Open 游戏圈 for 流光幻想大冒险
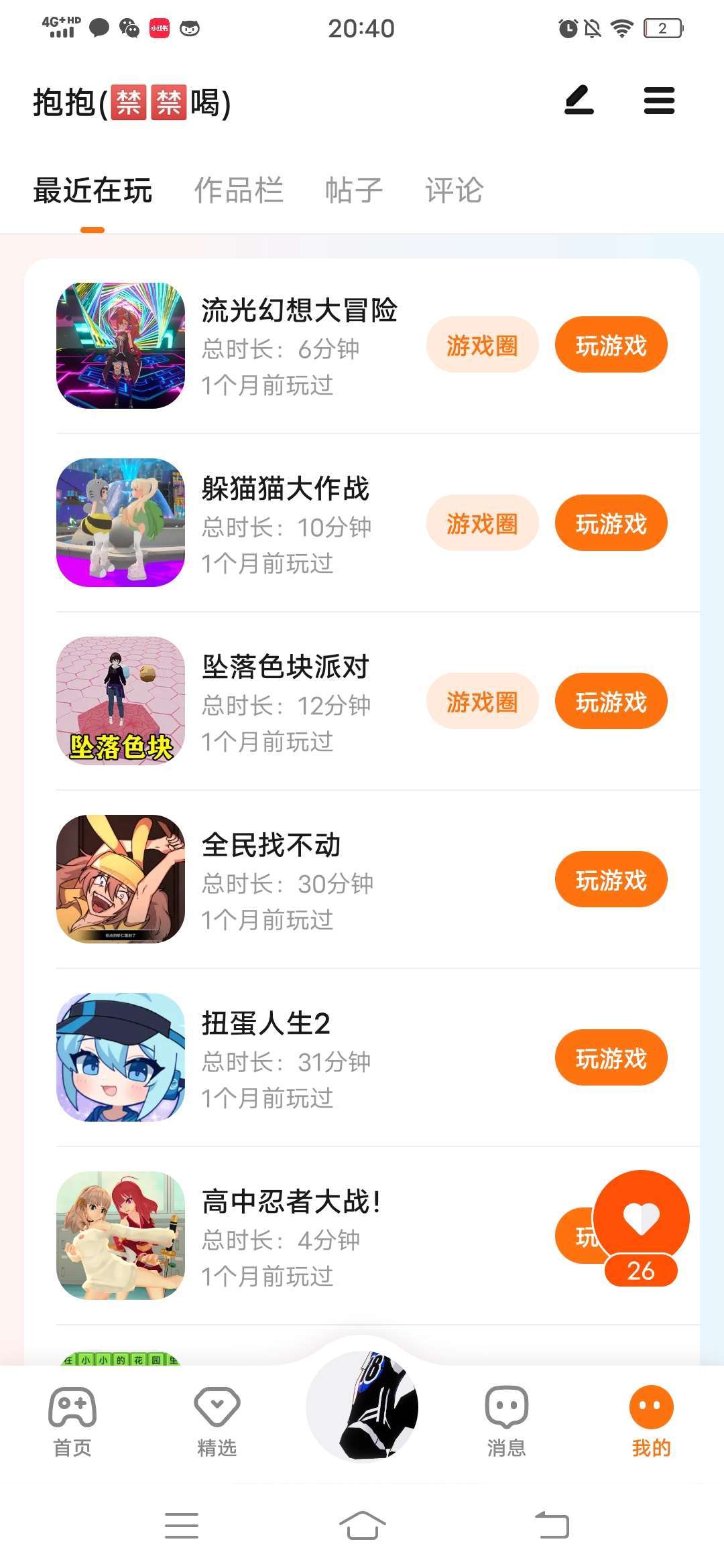 (x=482, y=345)
